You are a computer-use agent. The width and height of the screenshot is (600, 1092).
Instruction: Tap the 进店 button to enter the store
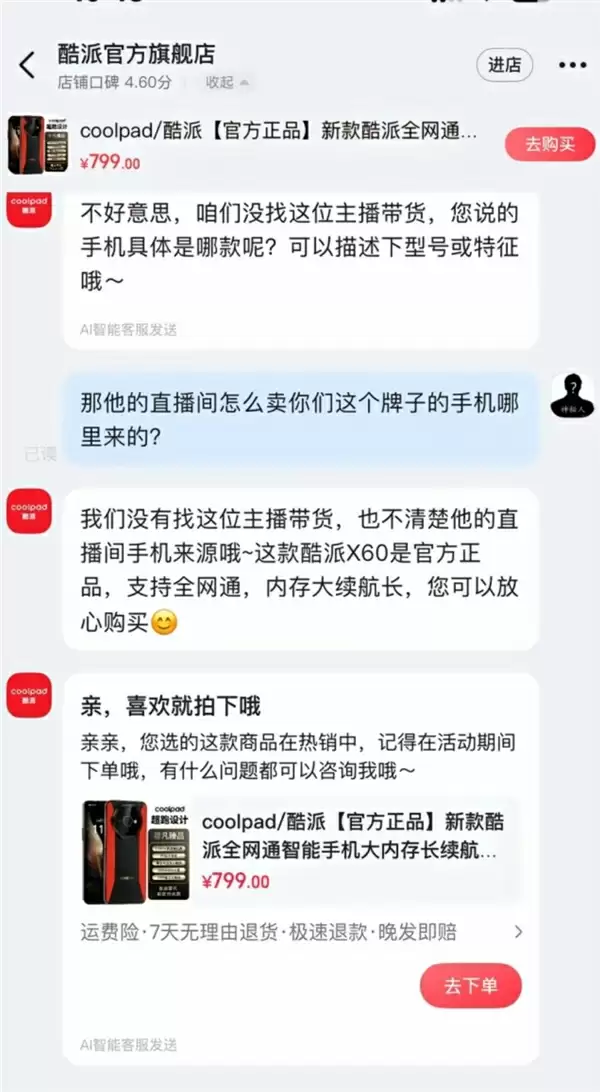pyautogui.click(x=504, y=65)
